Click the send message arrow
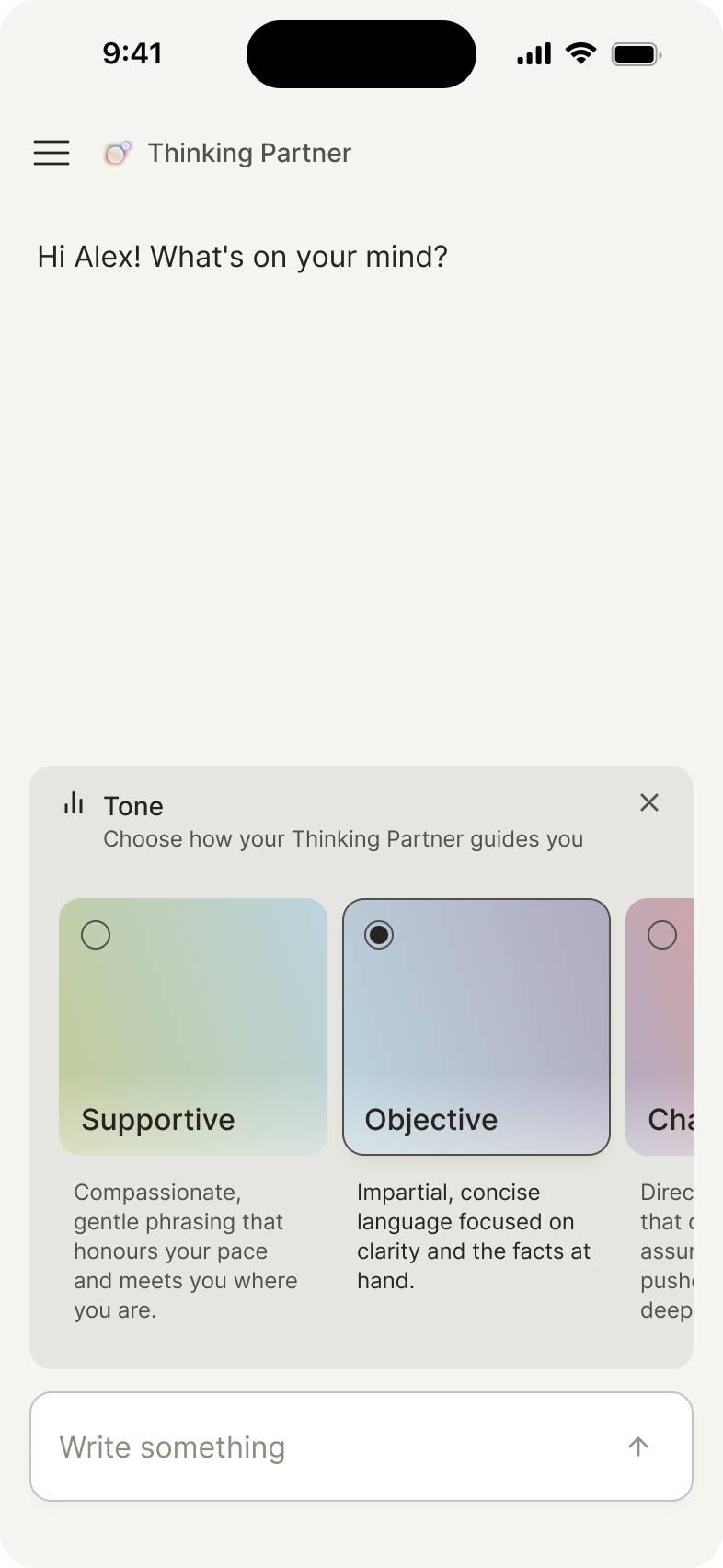The width and height of the screenshot is (723, 1568). coord(637,1447)
